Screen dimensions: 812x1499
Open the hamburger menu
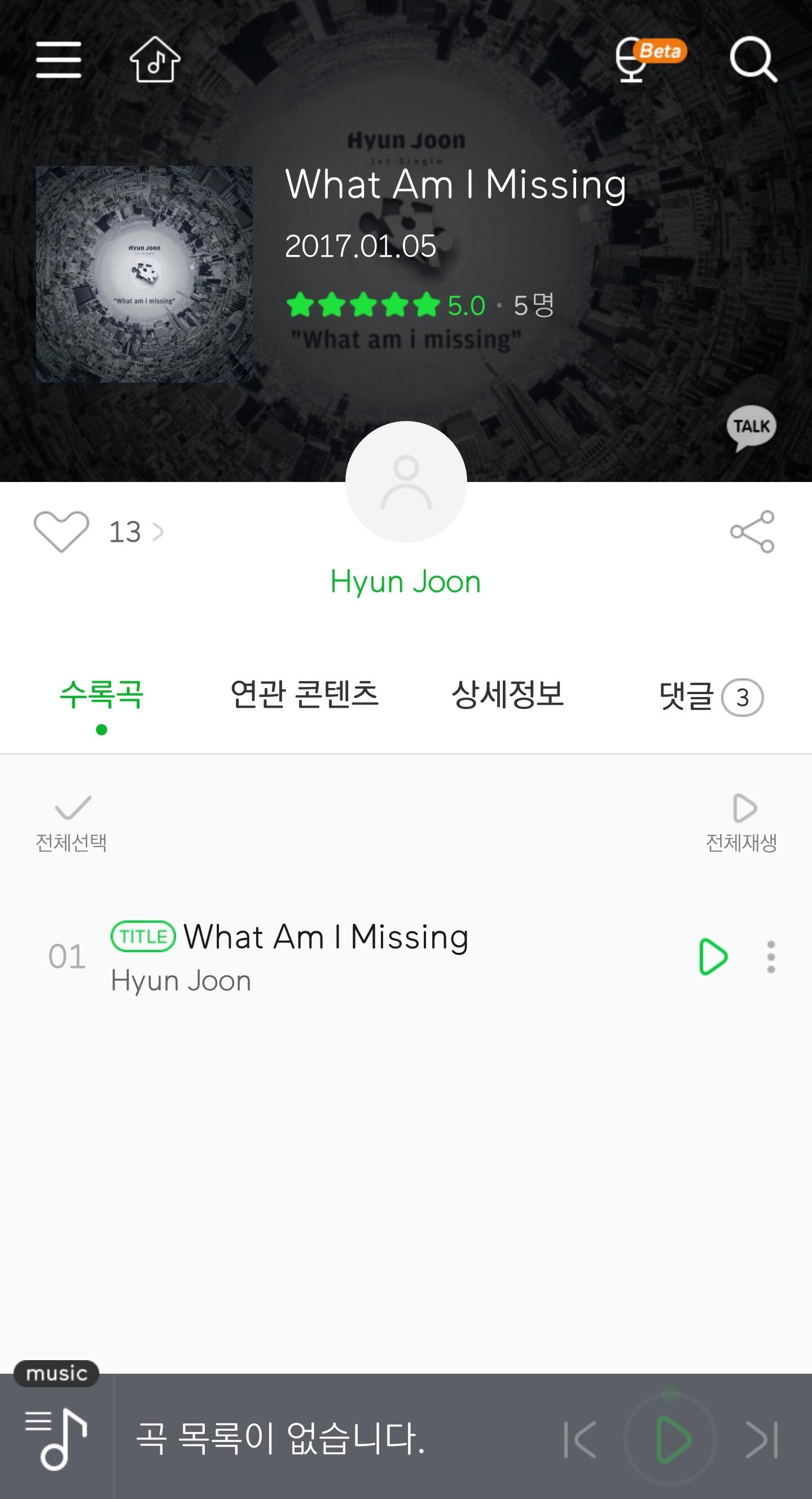pos(58,59)
